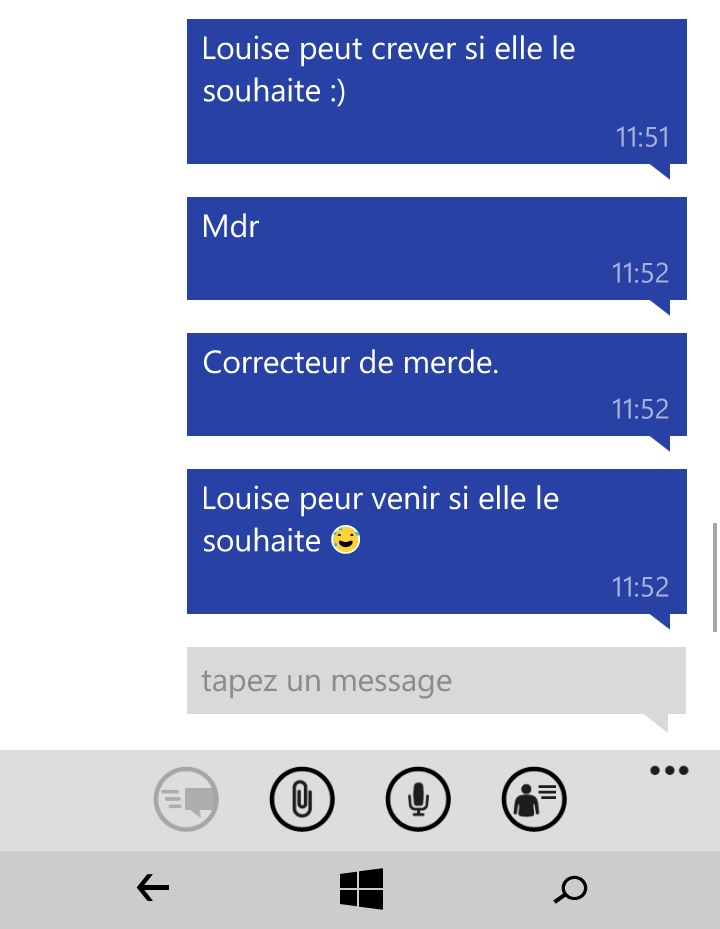Image resolution: width=720 pixels, height=929 pixels.
Task: Attach a file with the paperclip icon
Action: pyautogui.click(x=302, y=799)
